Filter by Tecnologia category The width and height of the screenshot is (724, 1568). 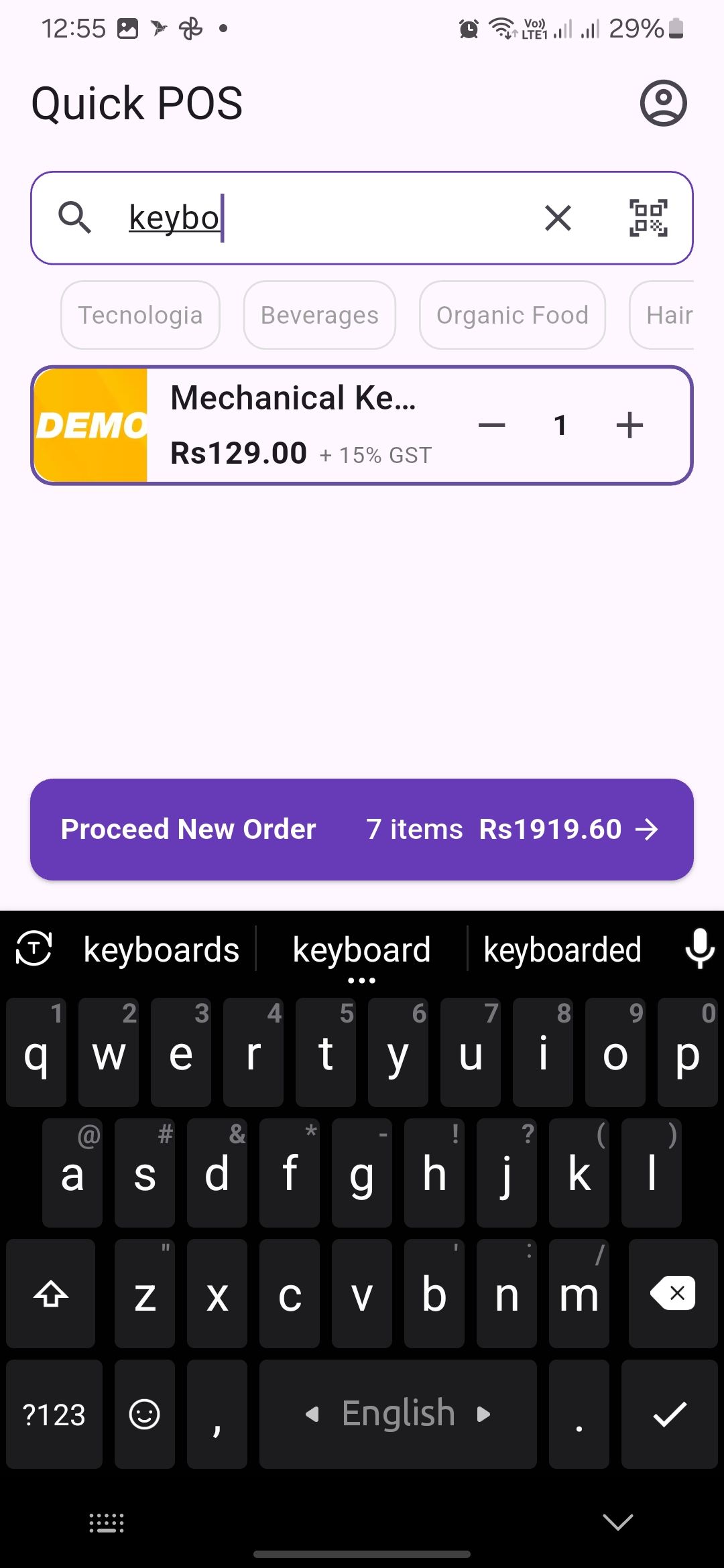(x=140, y=315)
